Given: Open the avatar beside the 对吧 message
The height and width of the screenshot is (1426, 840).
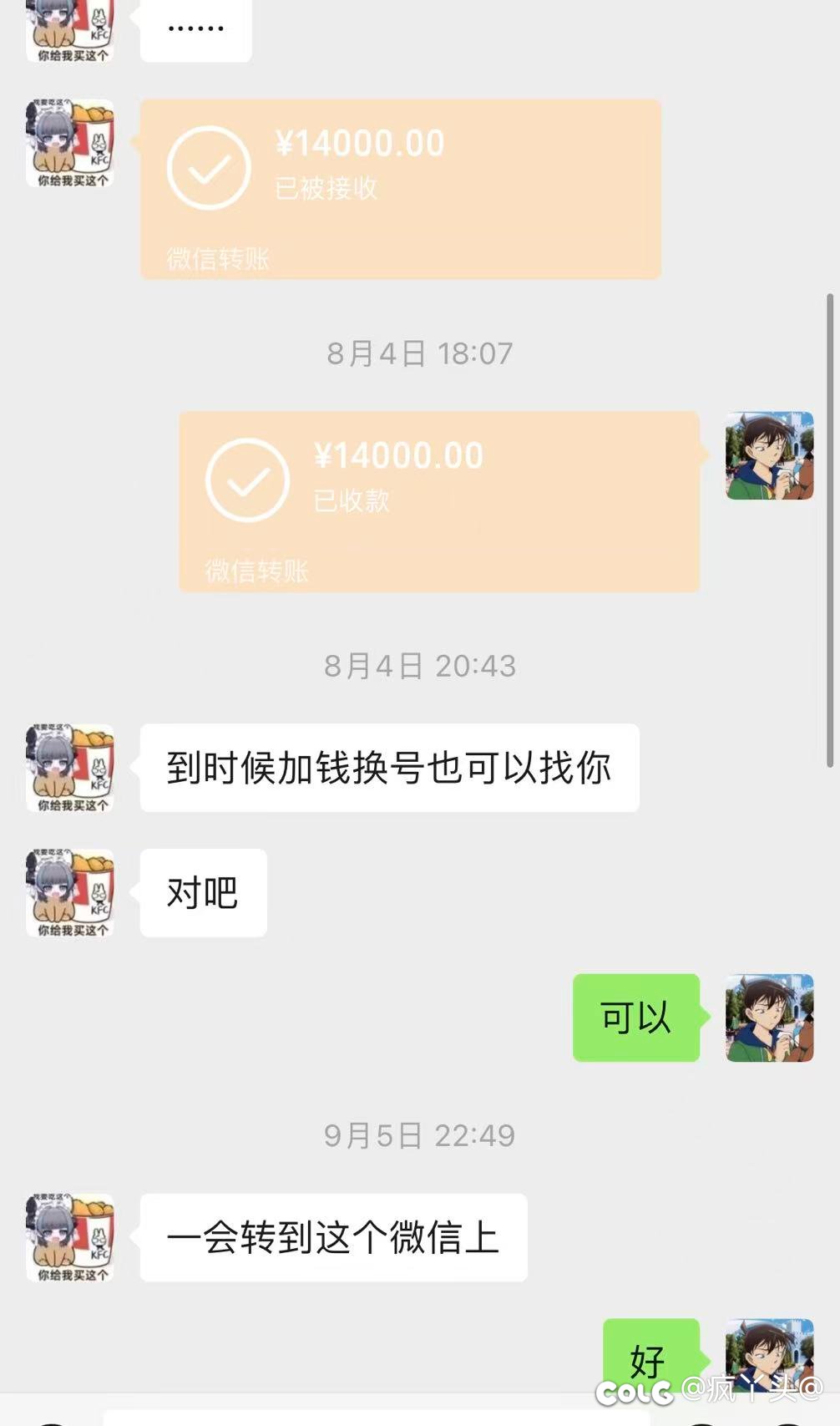Looking at the screenshot, I should pyautogui.click(x=70, y=892).
